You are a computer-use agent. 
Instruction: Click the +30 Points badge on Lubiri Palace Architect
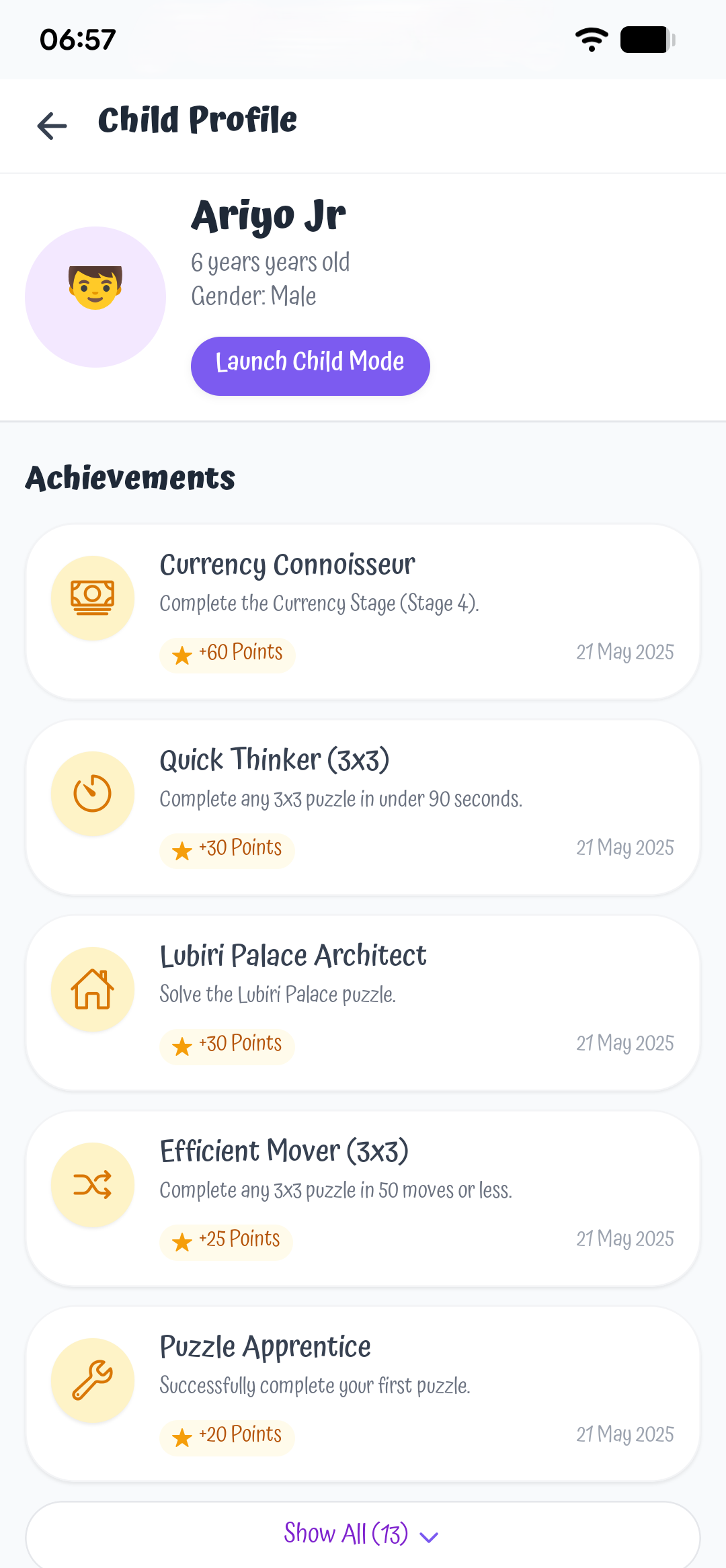tap(227, 1046)
